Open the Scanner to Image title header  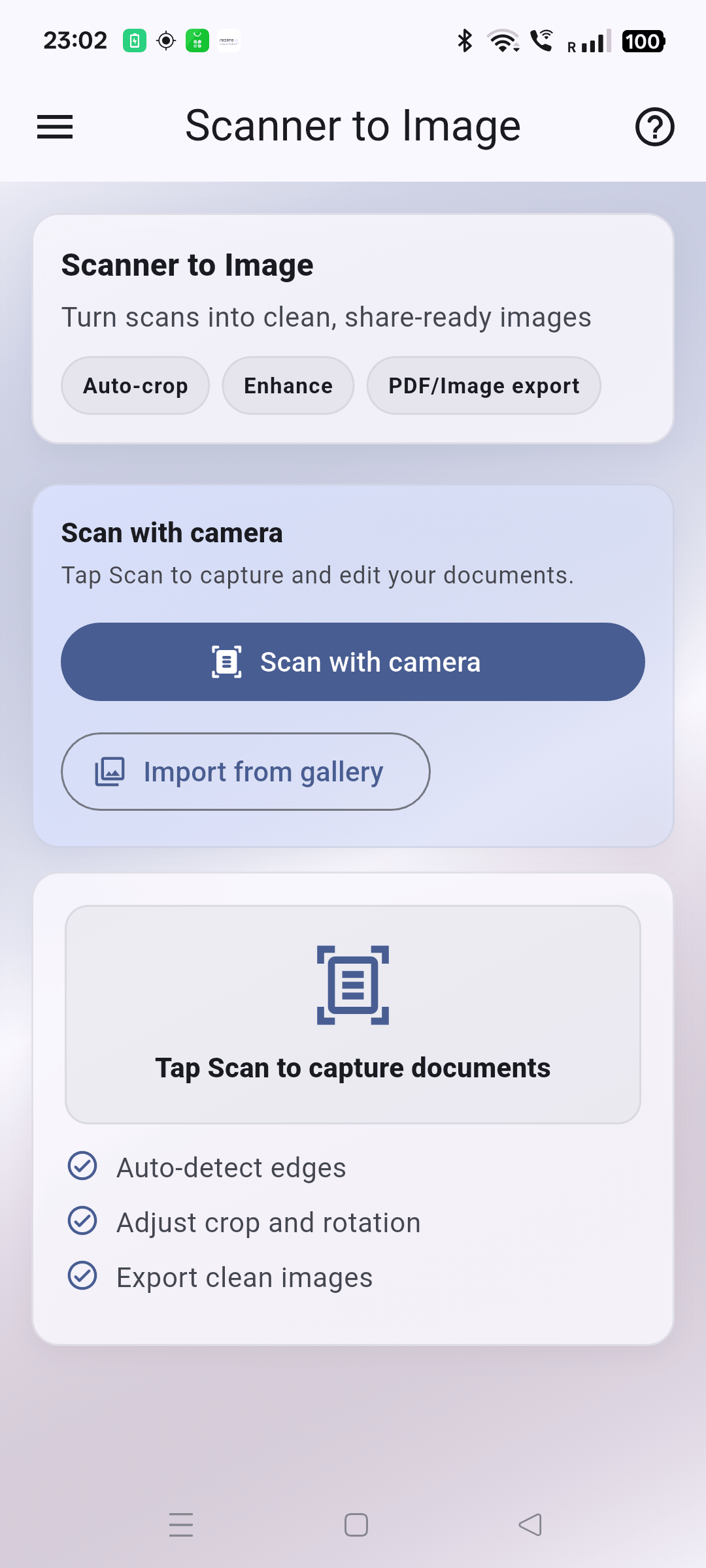(352, 125)
